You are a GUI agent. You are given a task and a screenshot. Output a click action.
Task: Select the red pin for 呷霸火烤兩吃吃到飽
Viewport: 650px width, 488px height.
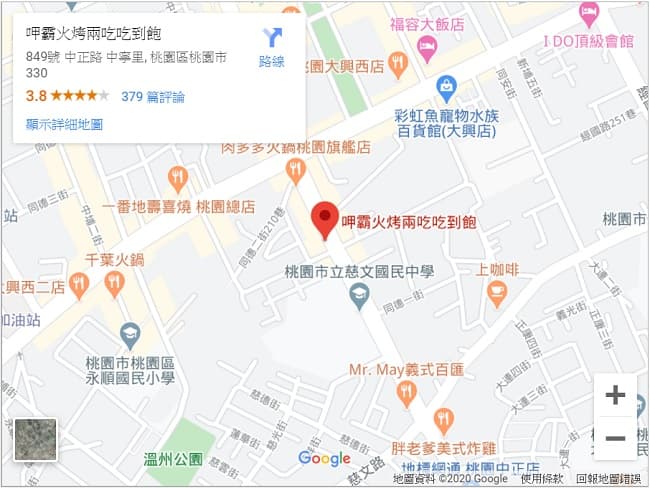pos(324,218)
